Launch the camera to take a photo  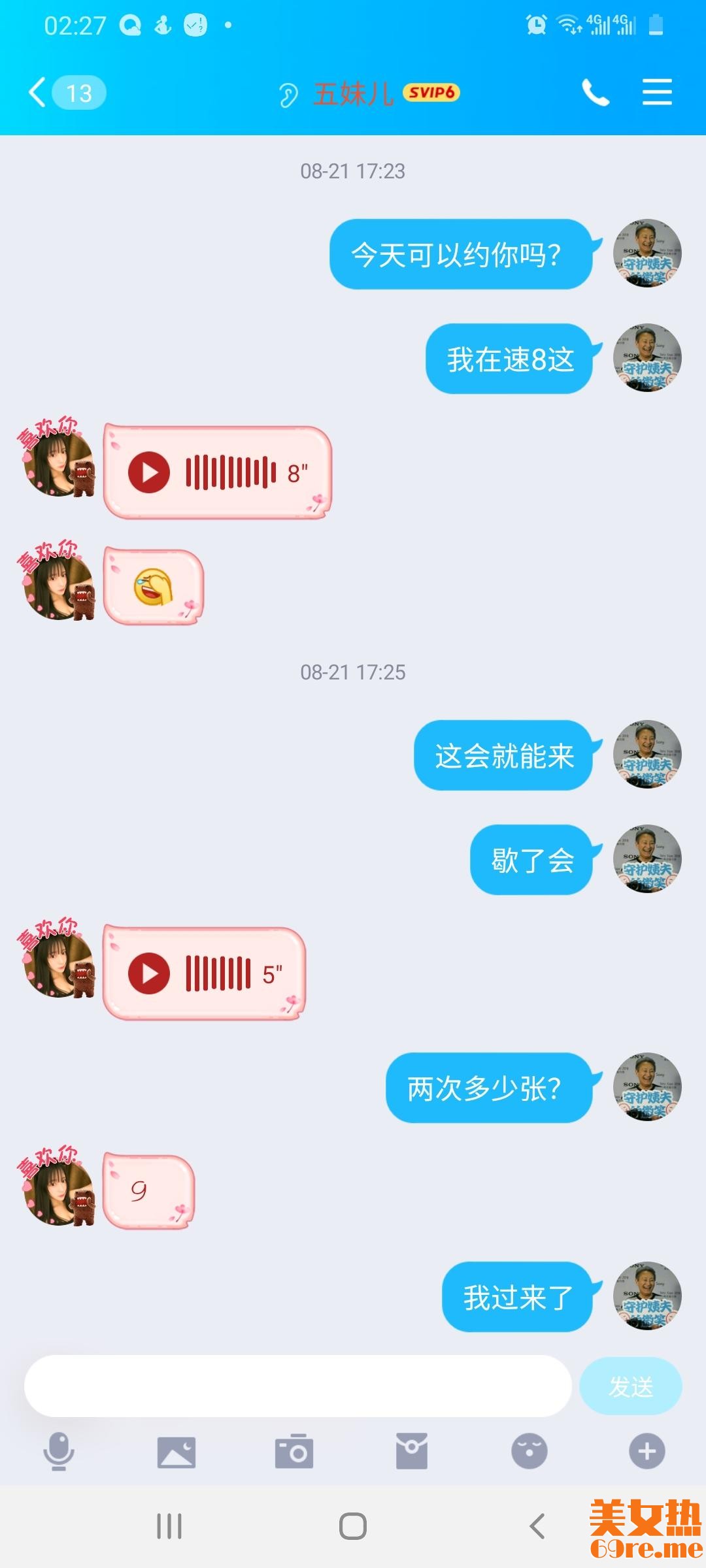(294, 1452)
